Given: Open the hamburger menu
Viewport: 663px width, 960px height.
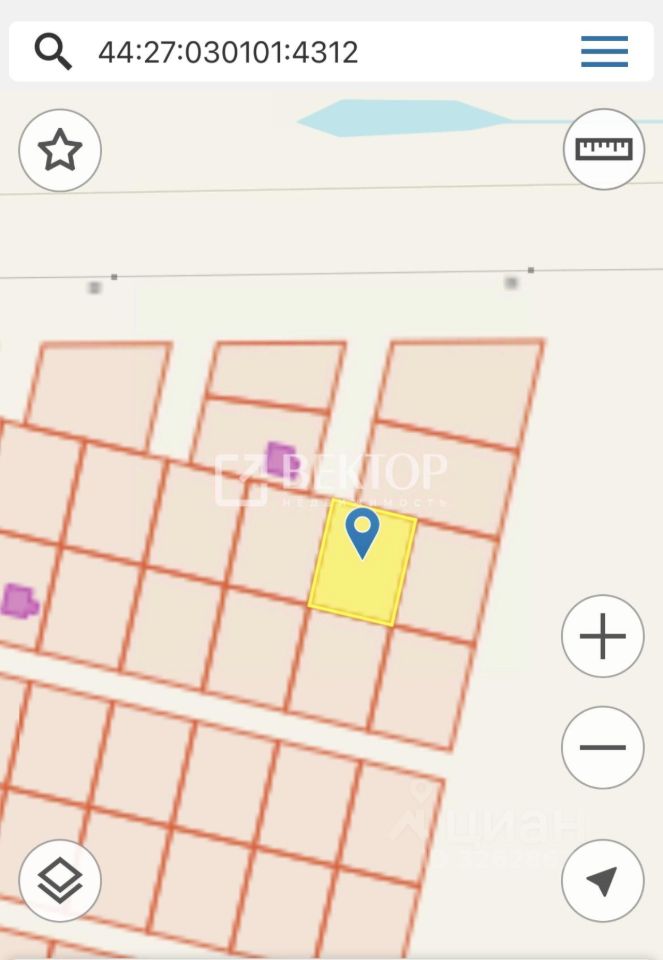Looking at the screenshot, I should tap(604, 51).
